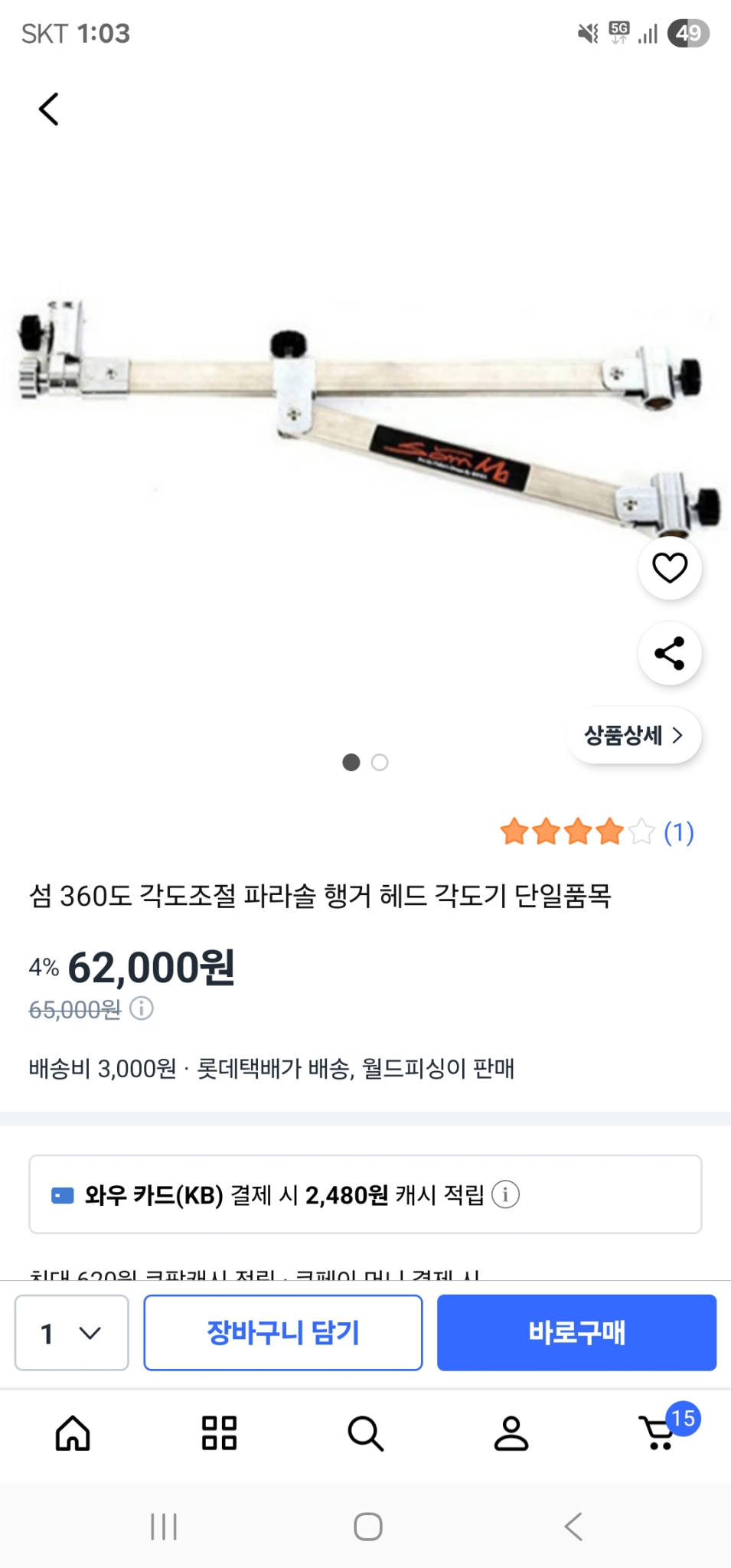
Task: Tap the info icon next to 65,000원
Action: click(140, 1010)
